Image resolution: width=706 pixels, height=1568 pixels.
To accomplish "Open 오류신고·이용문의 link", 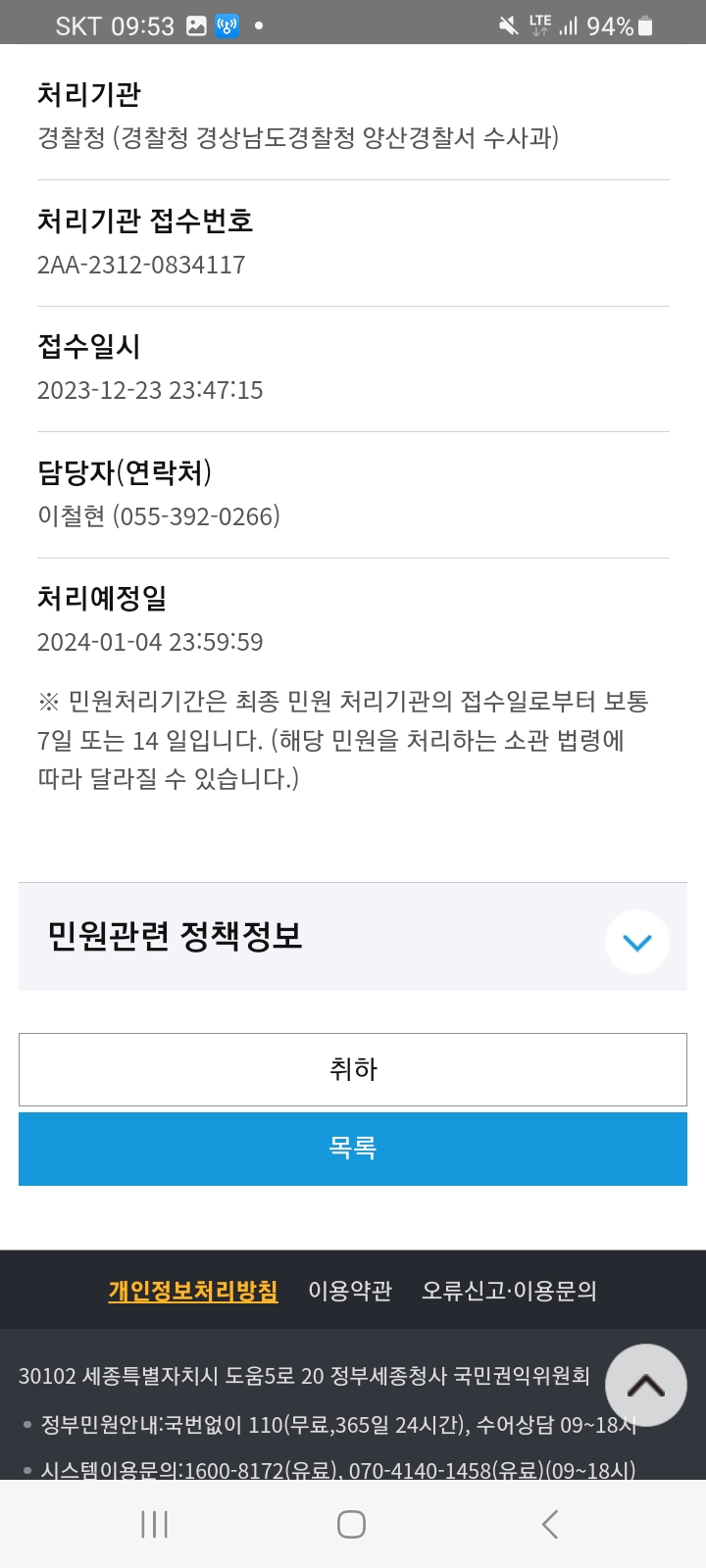I will coord(509,1291).
